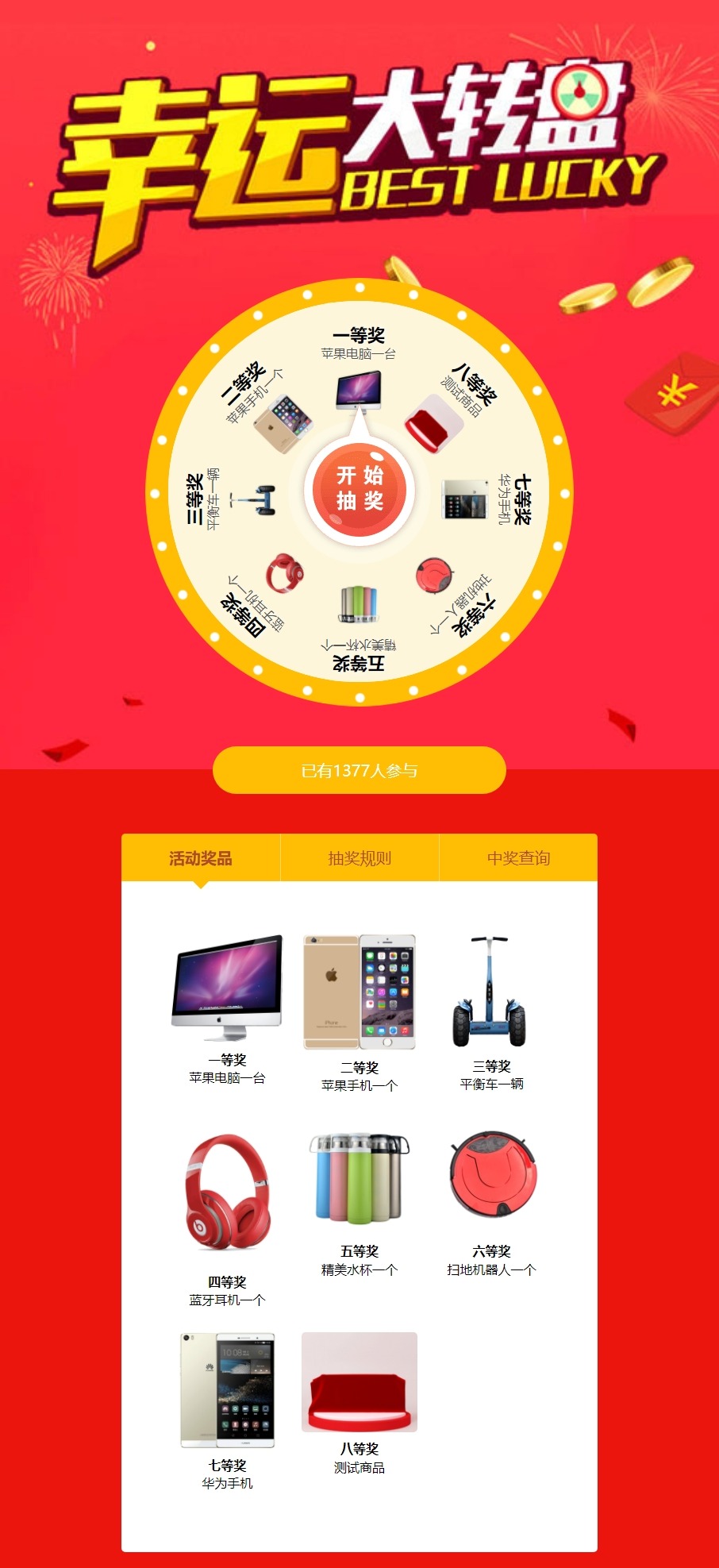
Task: Tap the 开始抽奖 button on the wheel
Action: click(359, 489)
